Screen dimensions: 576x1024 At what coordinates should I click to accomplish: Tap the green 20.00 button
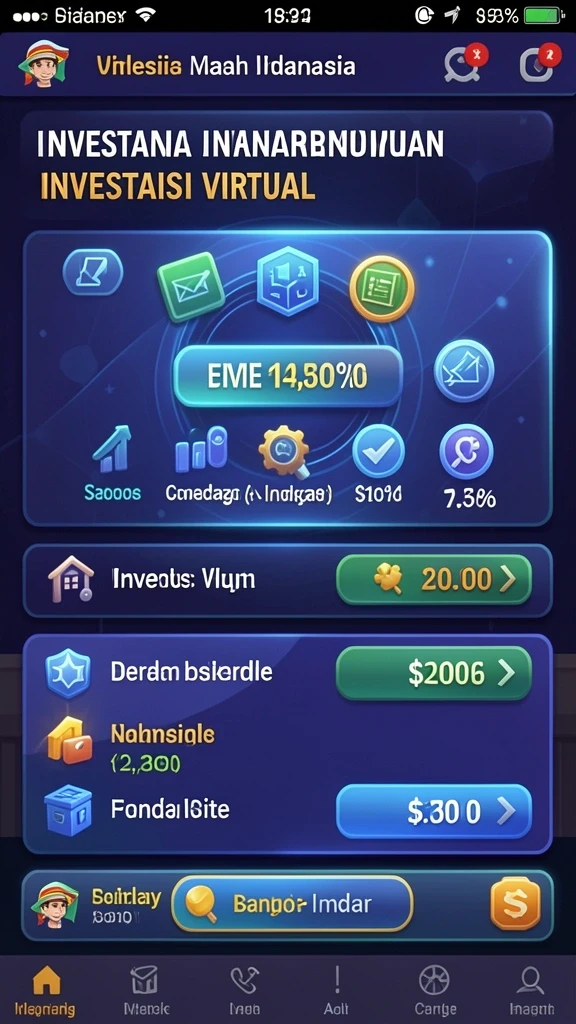434,579
